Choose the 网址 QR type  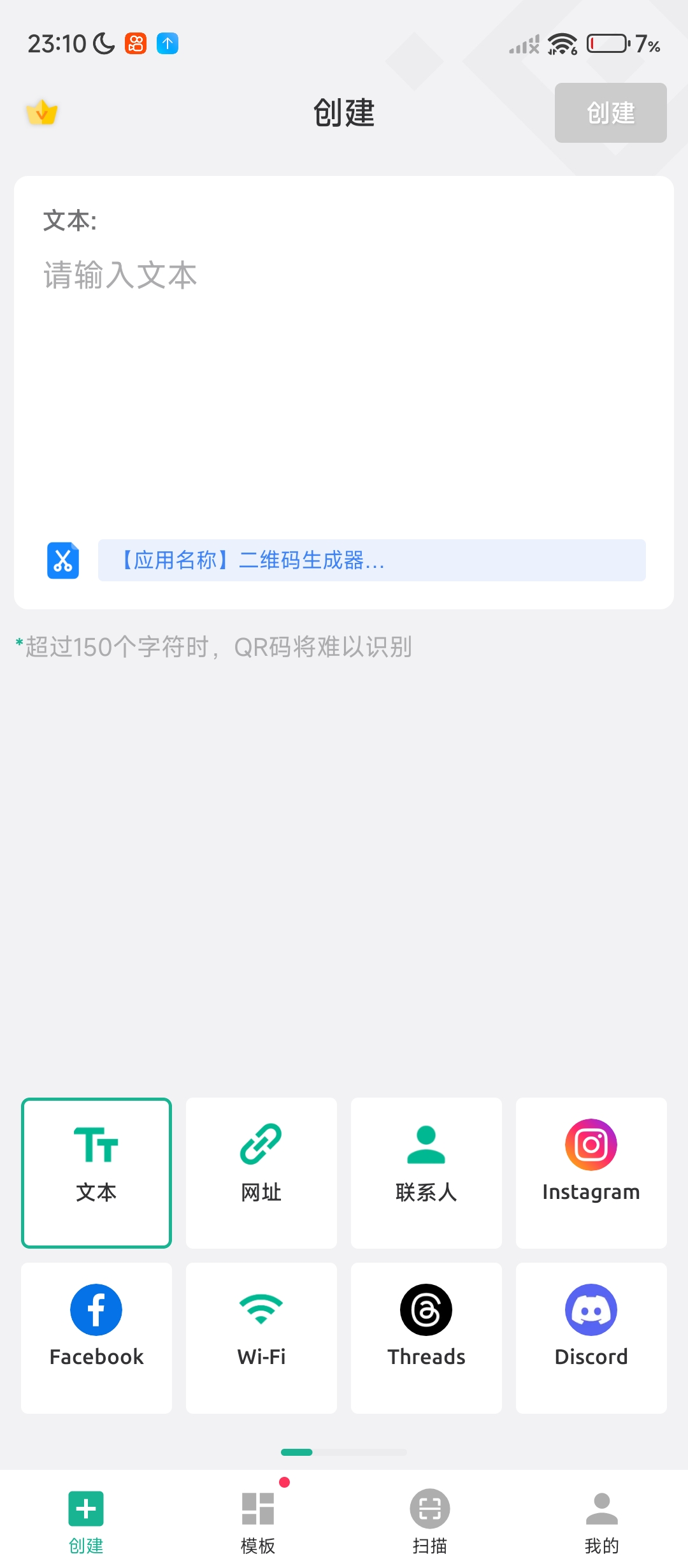tap(261, 1173)
